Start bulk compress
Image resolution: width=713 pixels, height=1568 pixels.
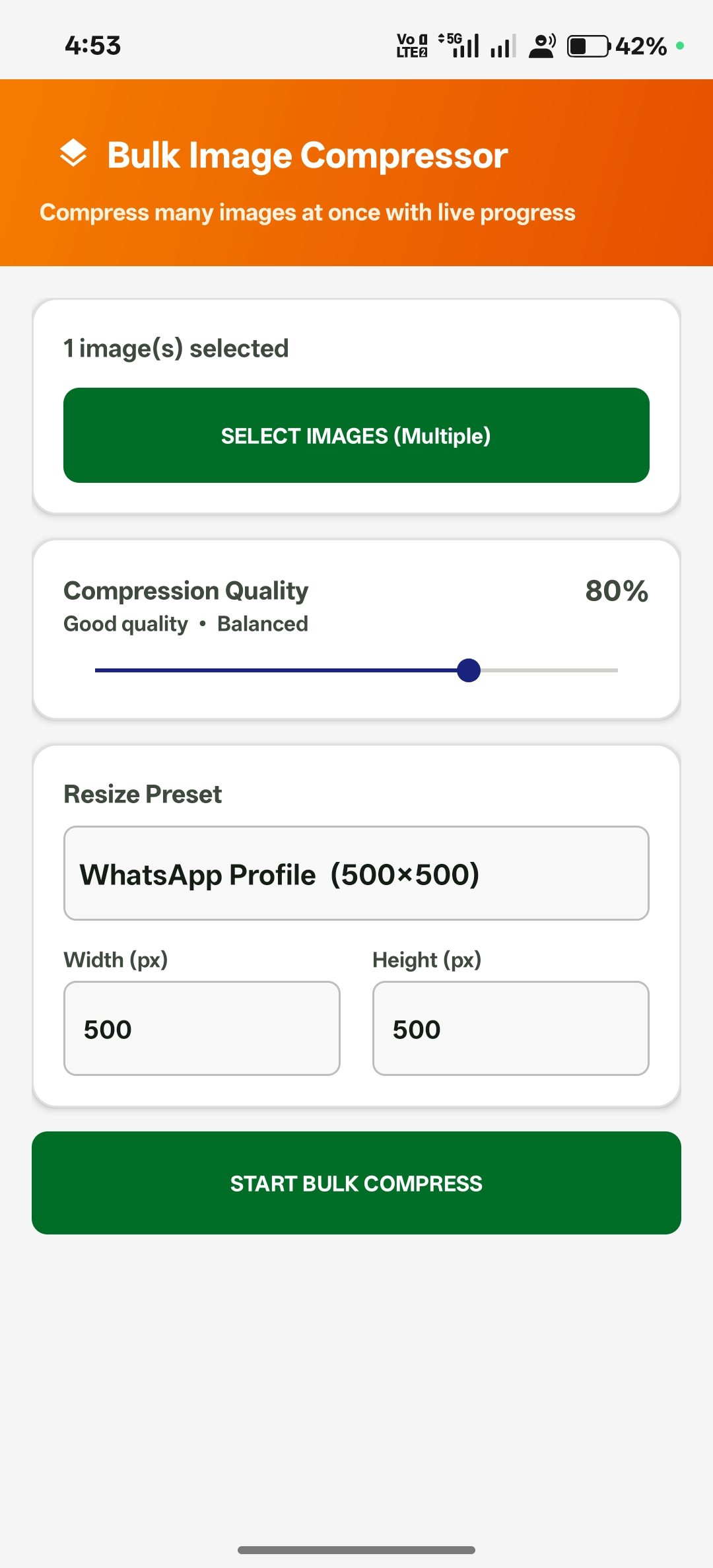(356, 1183)
